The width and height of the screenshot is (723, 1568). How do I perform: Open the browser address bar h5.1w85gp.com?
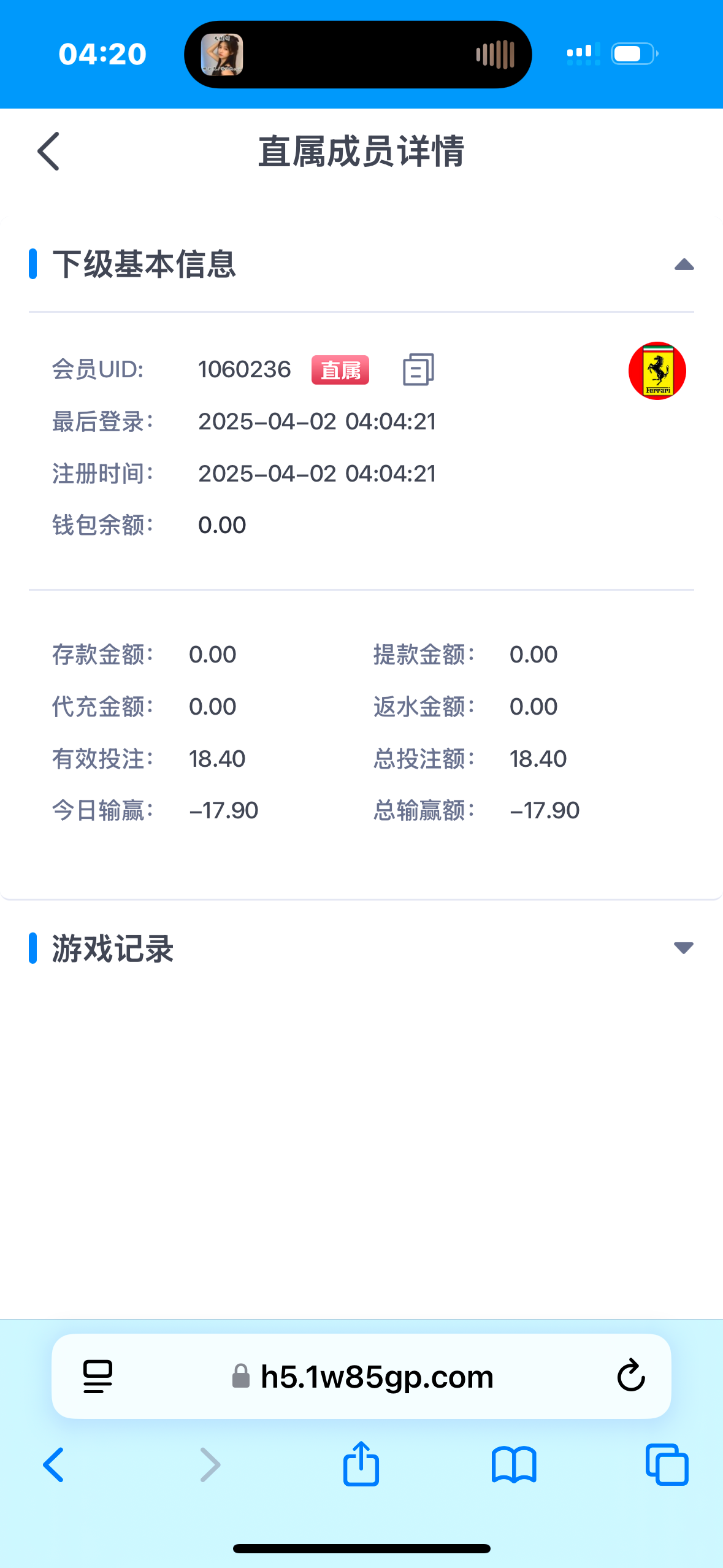pyautogui.click(x=377, y=1377)
